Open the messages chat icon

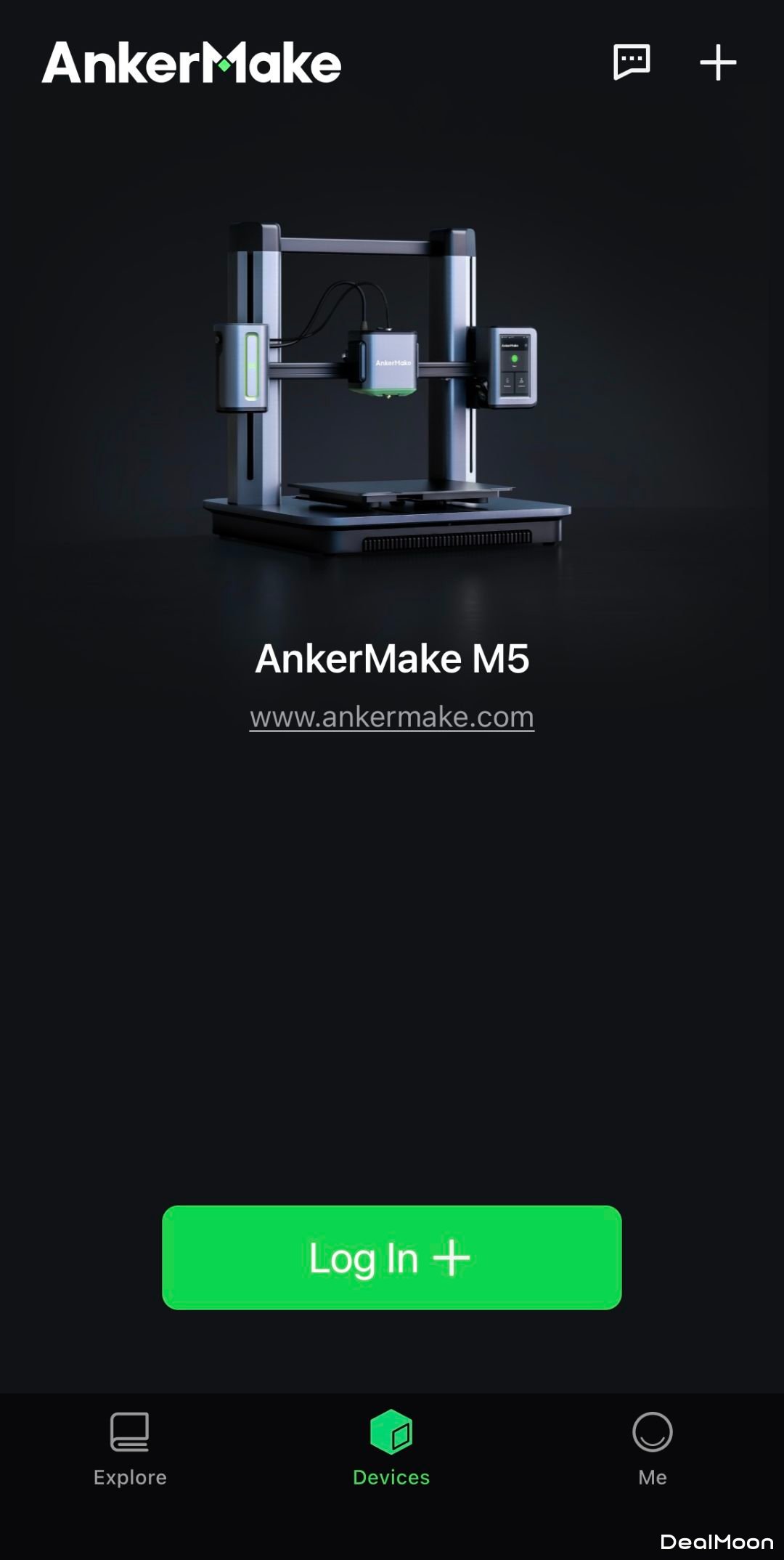[631, 62]
